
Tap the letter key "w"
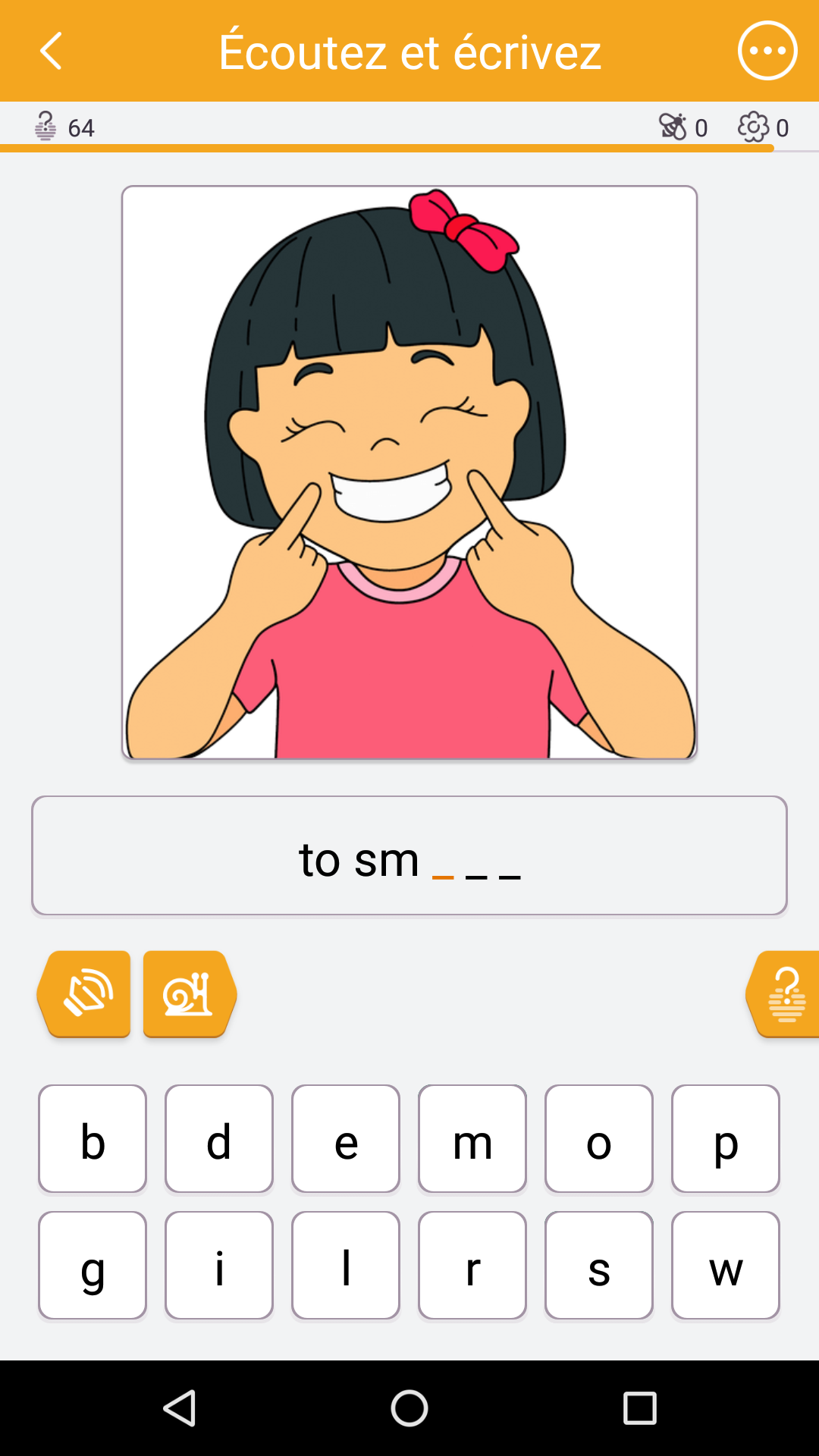(x=726, y=1266)
